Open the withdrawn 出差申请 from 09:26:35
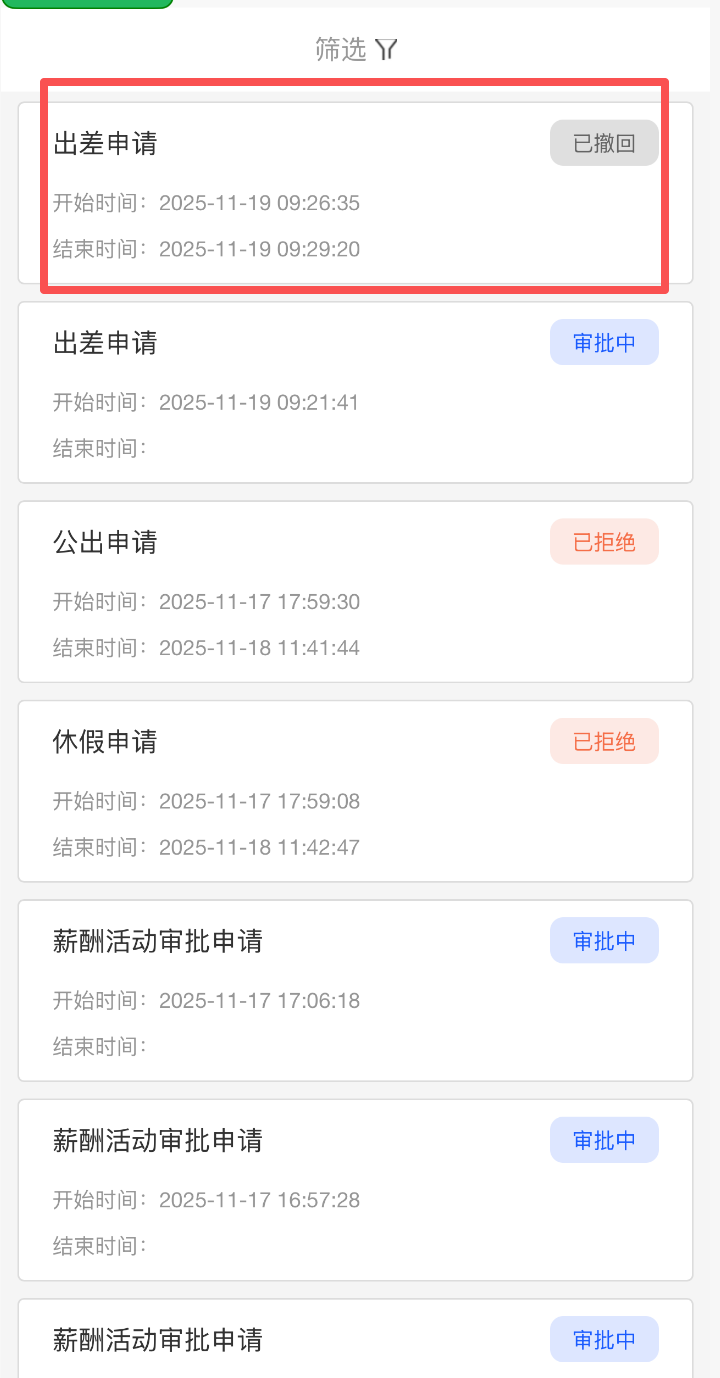The width and height of the screenshot is (720, 1378). (x=355, y=193)
